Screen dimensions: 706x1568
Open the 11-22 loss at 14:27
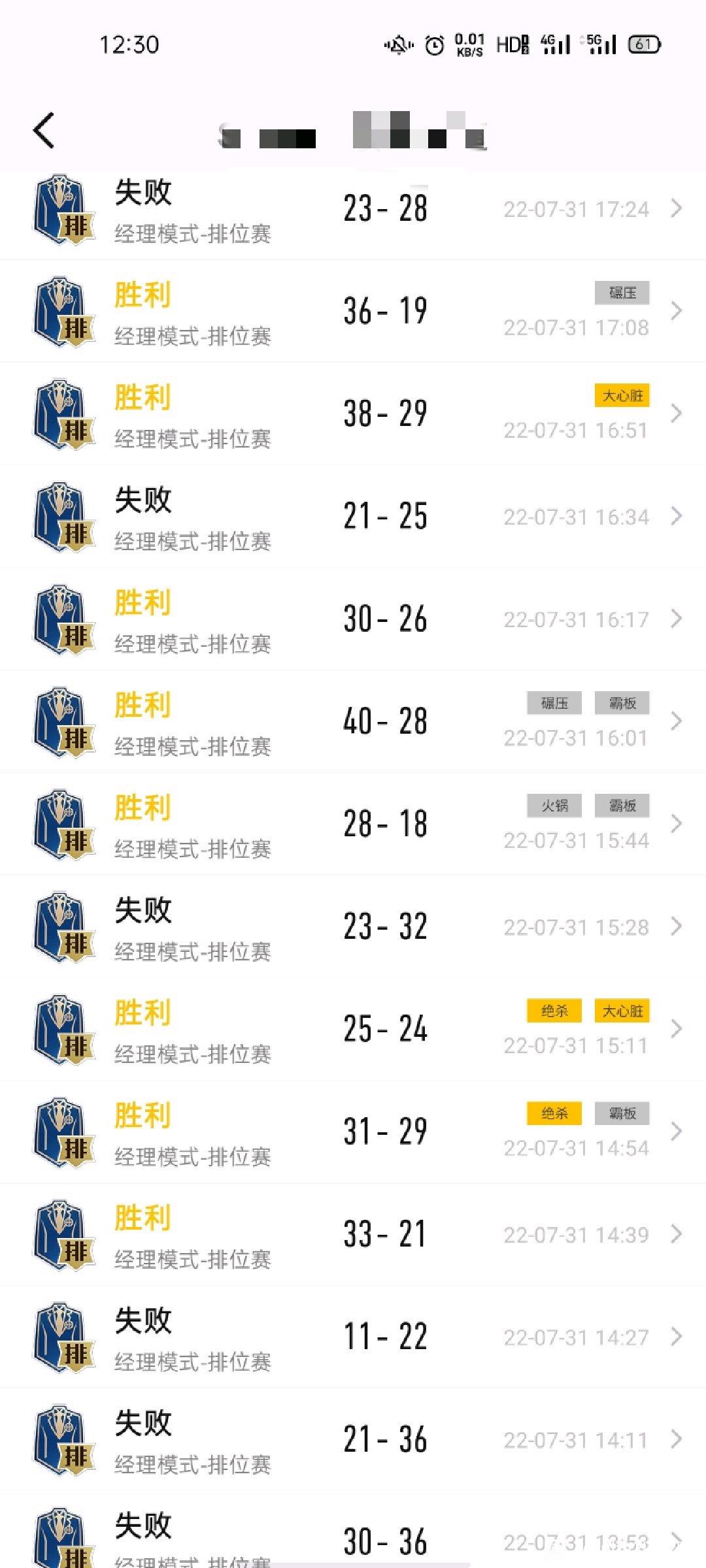pyautogui.click(x=353, y=1337)
